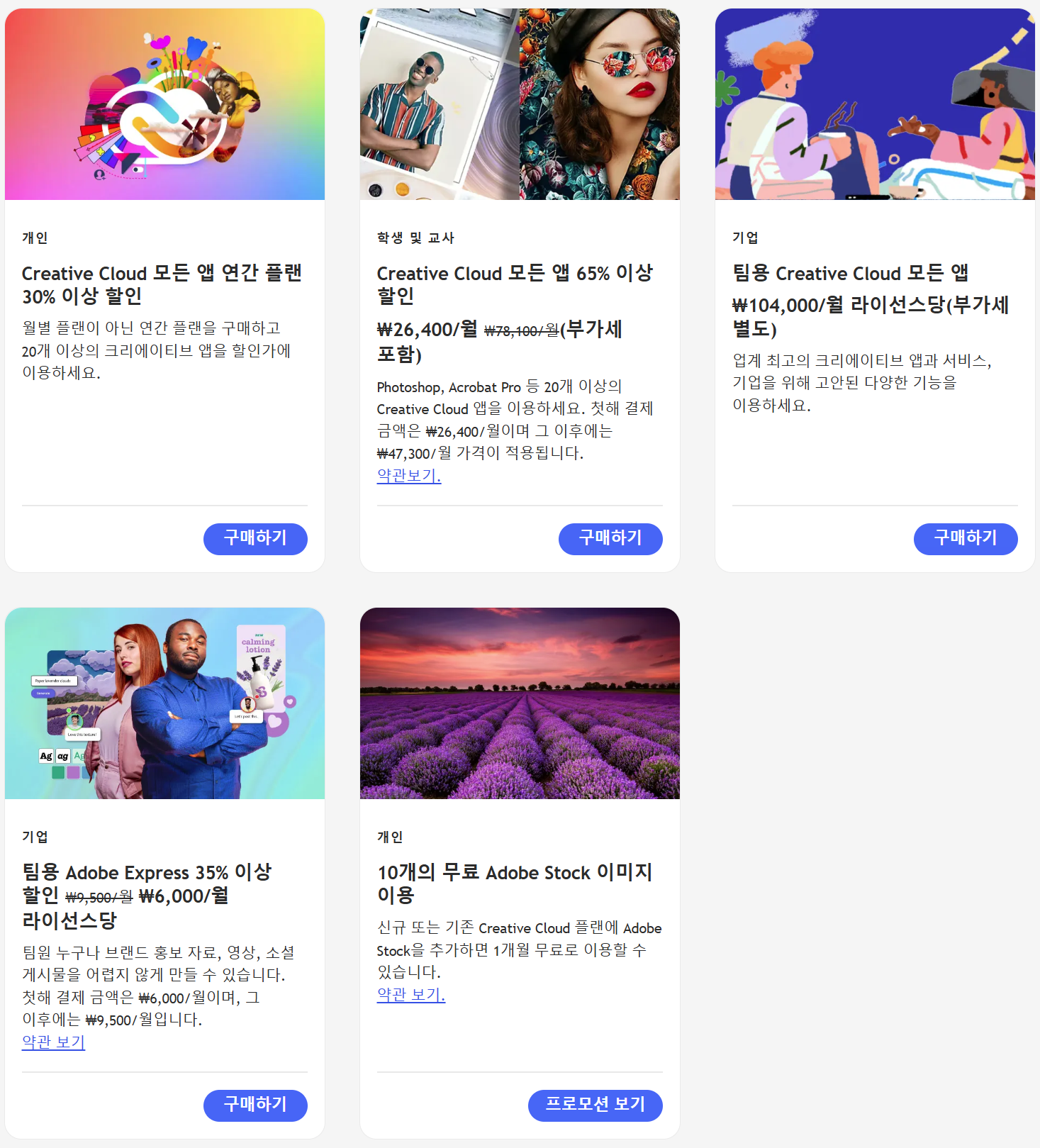The height and width of the screenshot is (1148, 1040).
Task: Click 구매하기 on the 팀용 Adobe Express card
Action: click(255, 1105)
